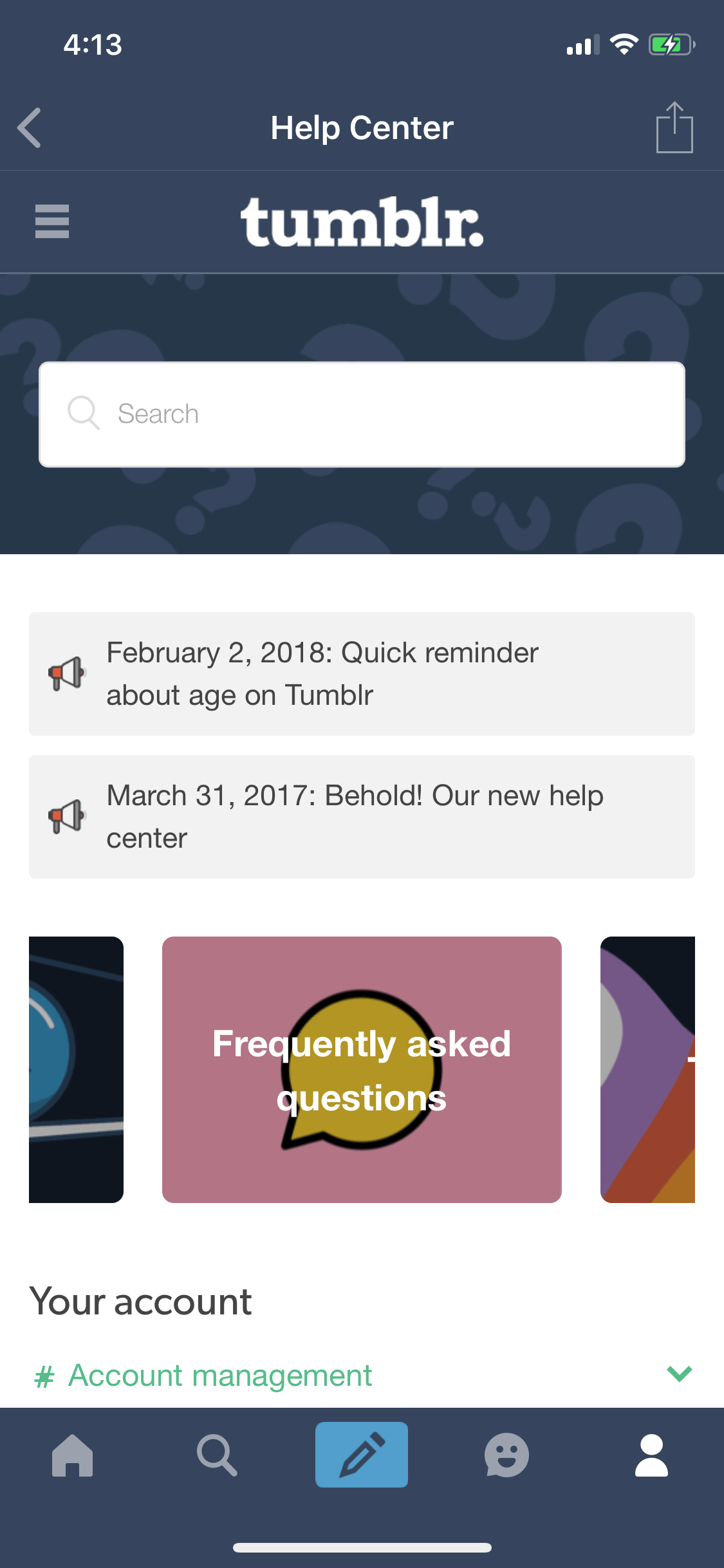Switch to the Search tab
The width and height of the screenshot is (724, 1568).
tap(217, 1455)
